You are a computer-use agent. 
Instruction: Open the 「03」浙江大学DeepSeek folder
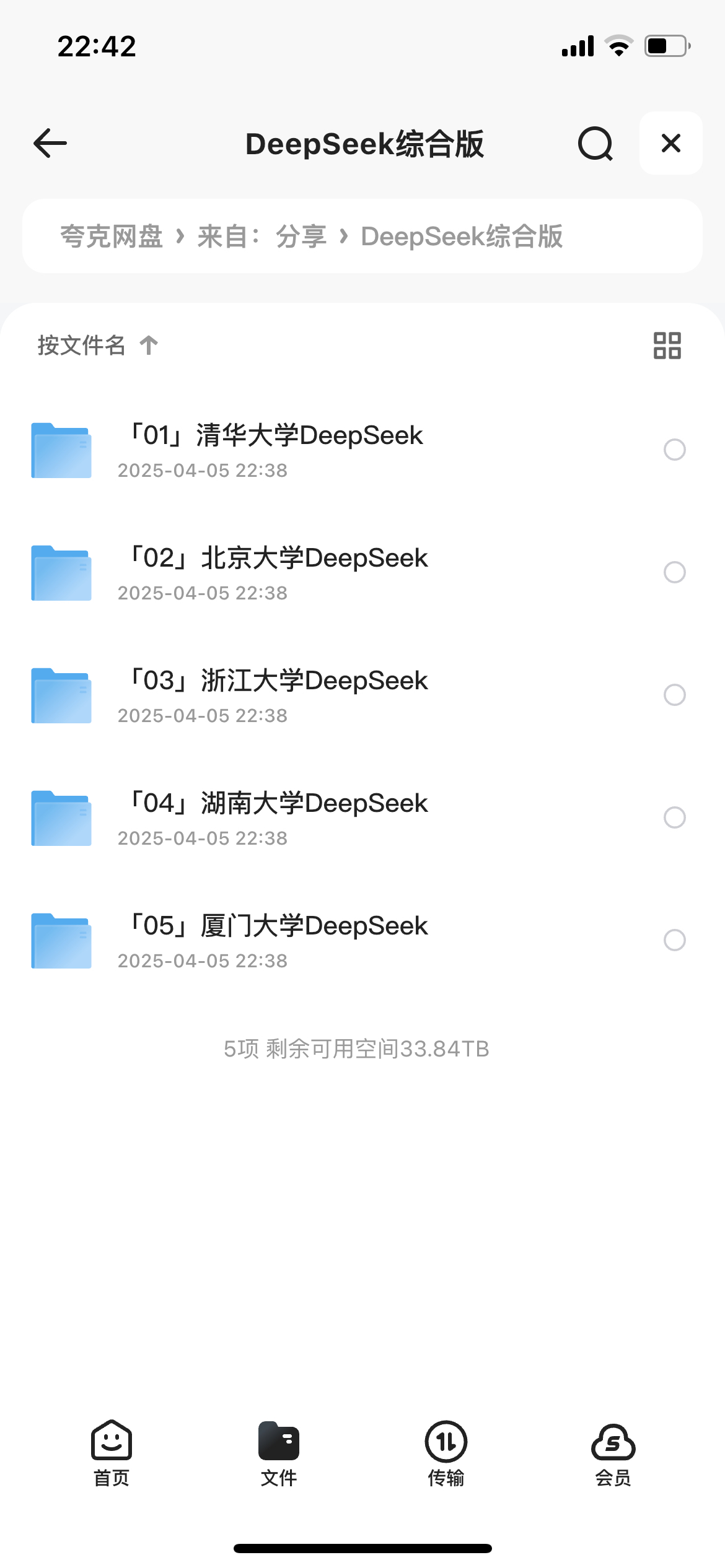pyautogui.click(x=362, y=695)
